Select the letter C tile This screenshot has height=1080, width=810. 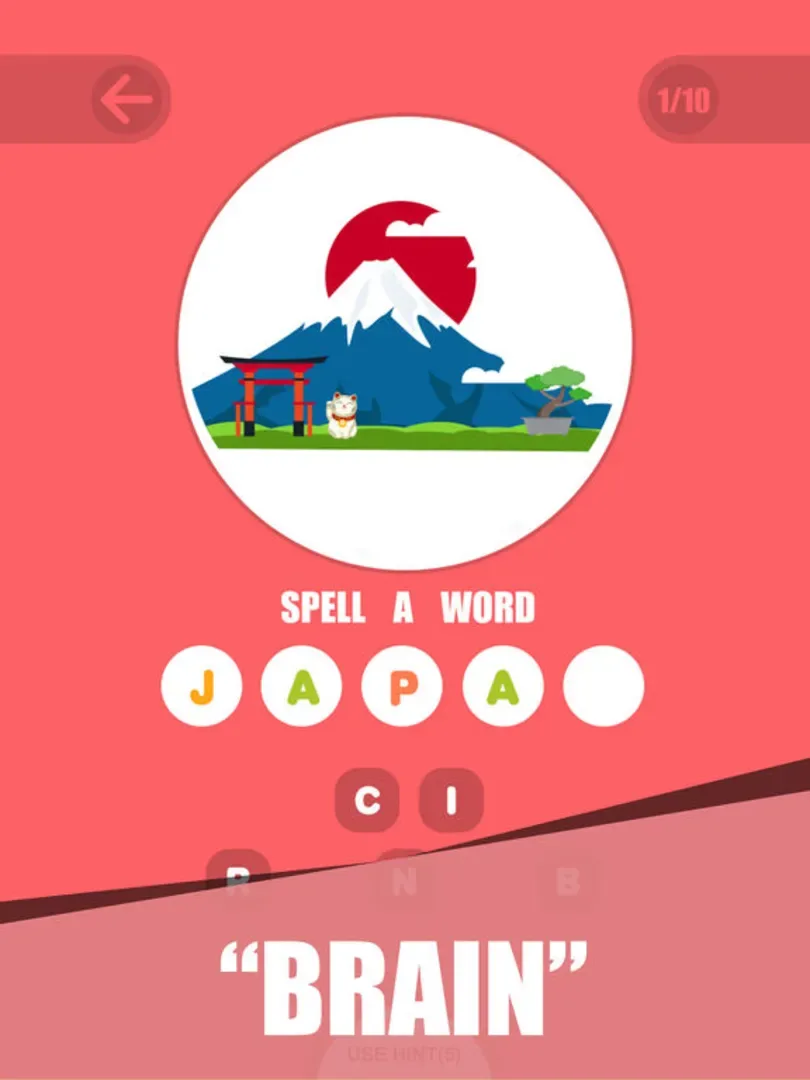(x=367, y=801)
